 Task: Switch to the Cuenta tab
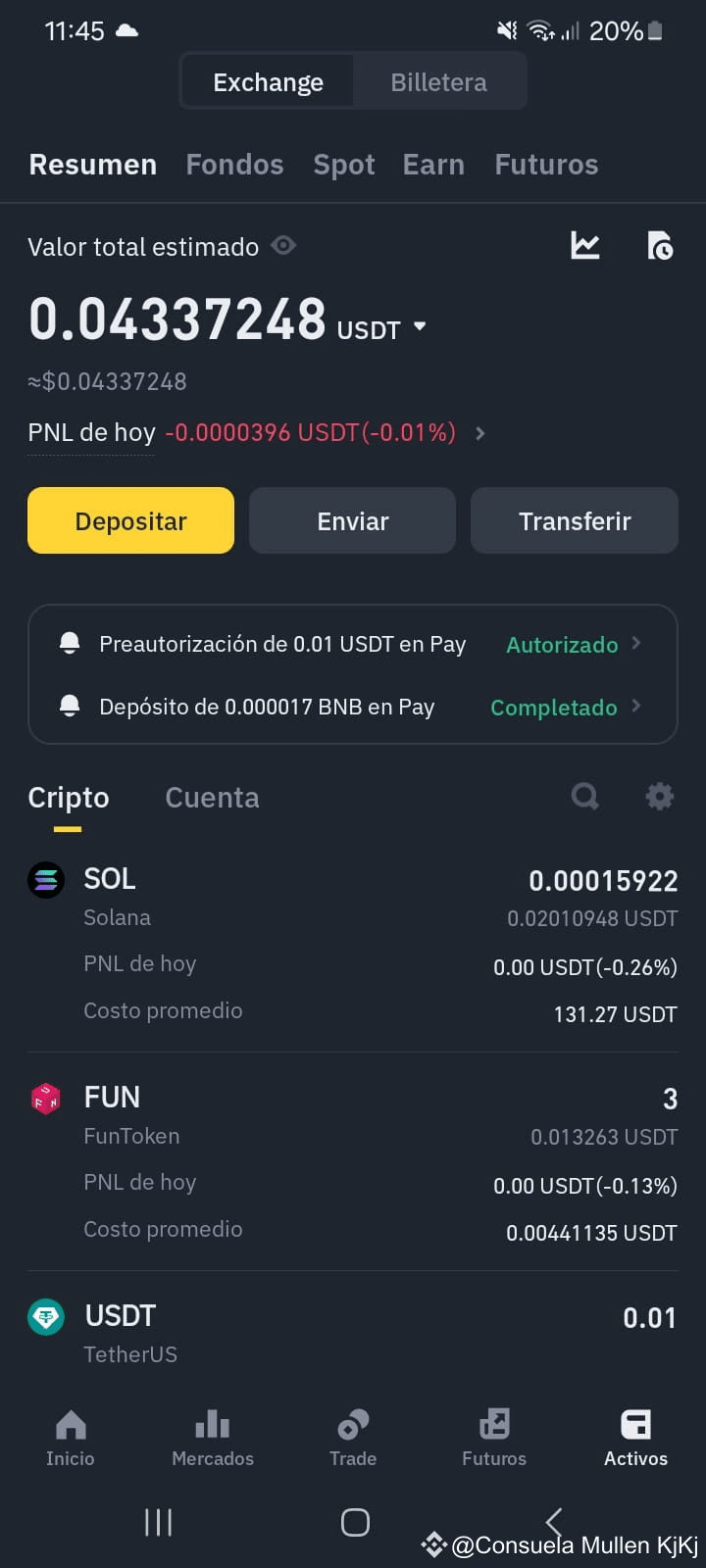coord(212,797)
